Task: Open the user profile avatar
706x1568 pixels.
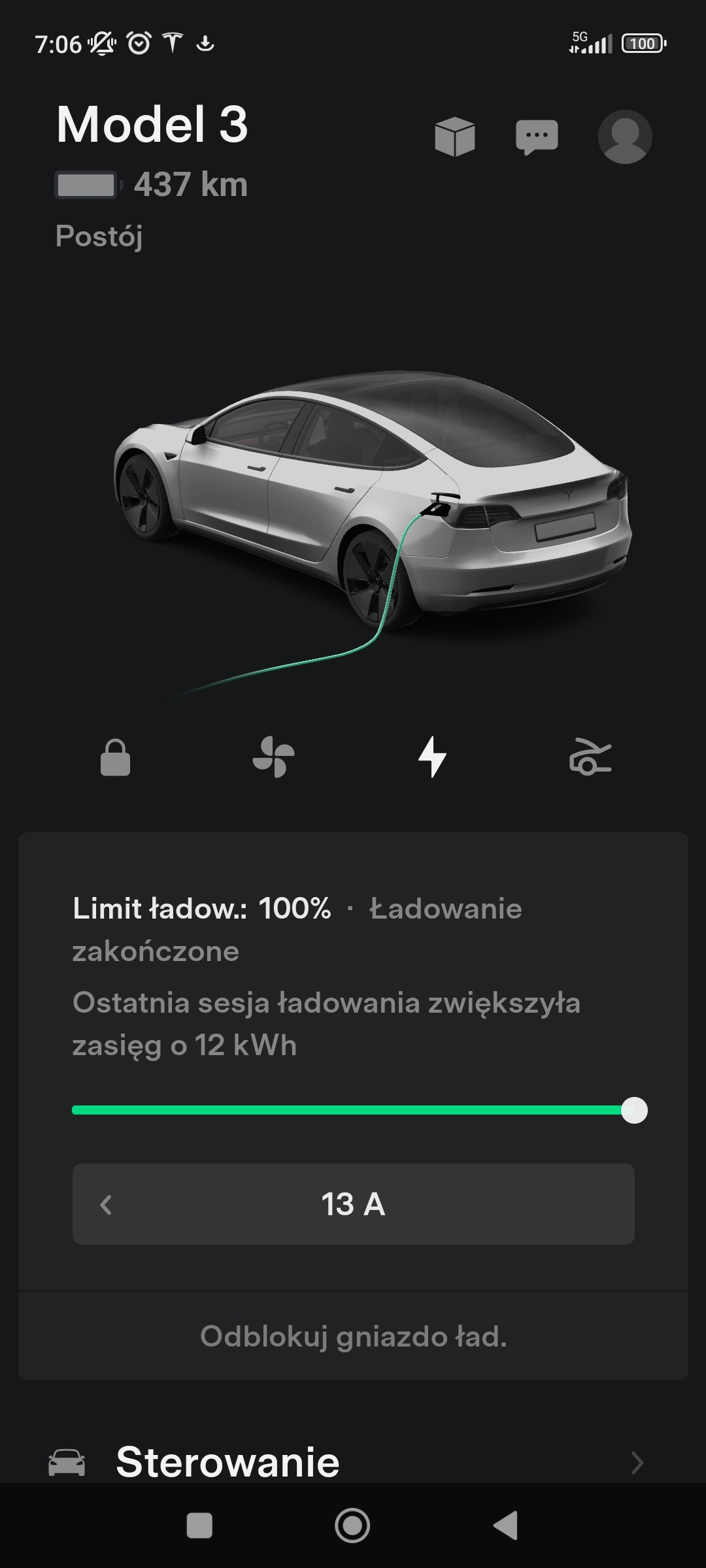Action: point(625,137)
